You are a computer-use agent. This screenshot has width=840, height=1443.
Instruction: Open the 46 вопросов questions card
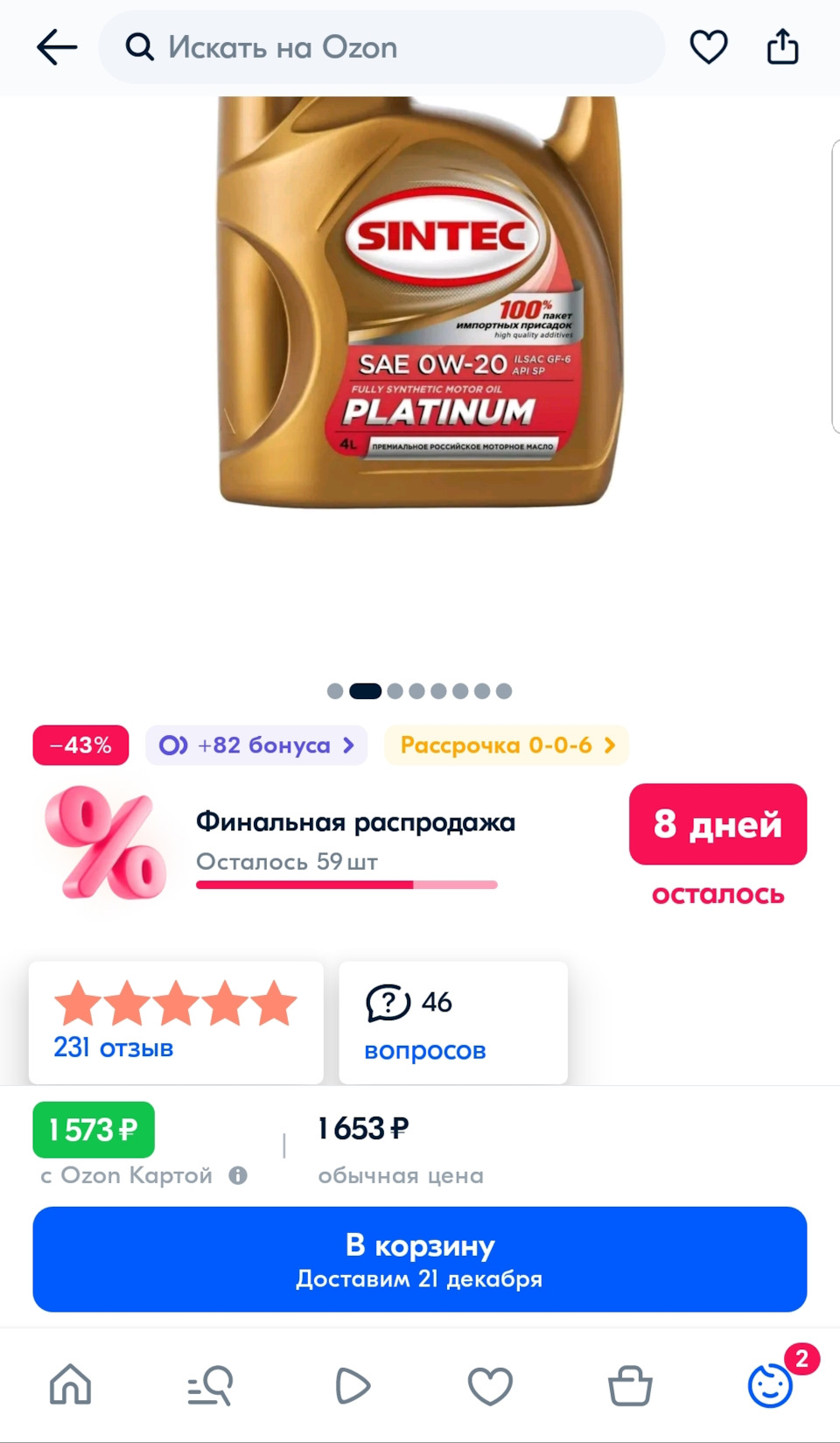(x=452, y=1022)
